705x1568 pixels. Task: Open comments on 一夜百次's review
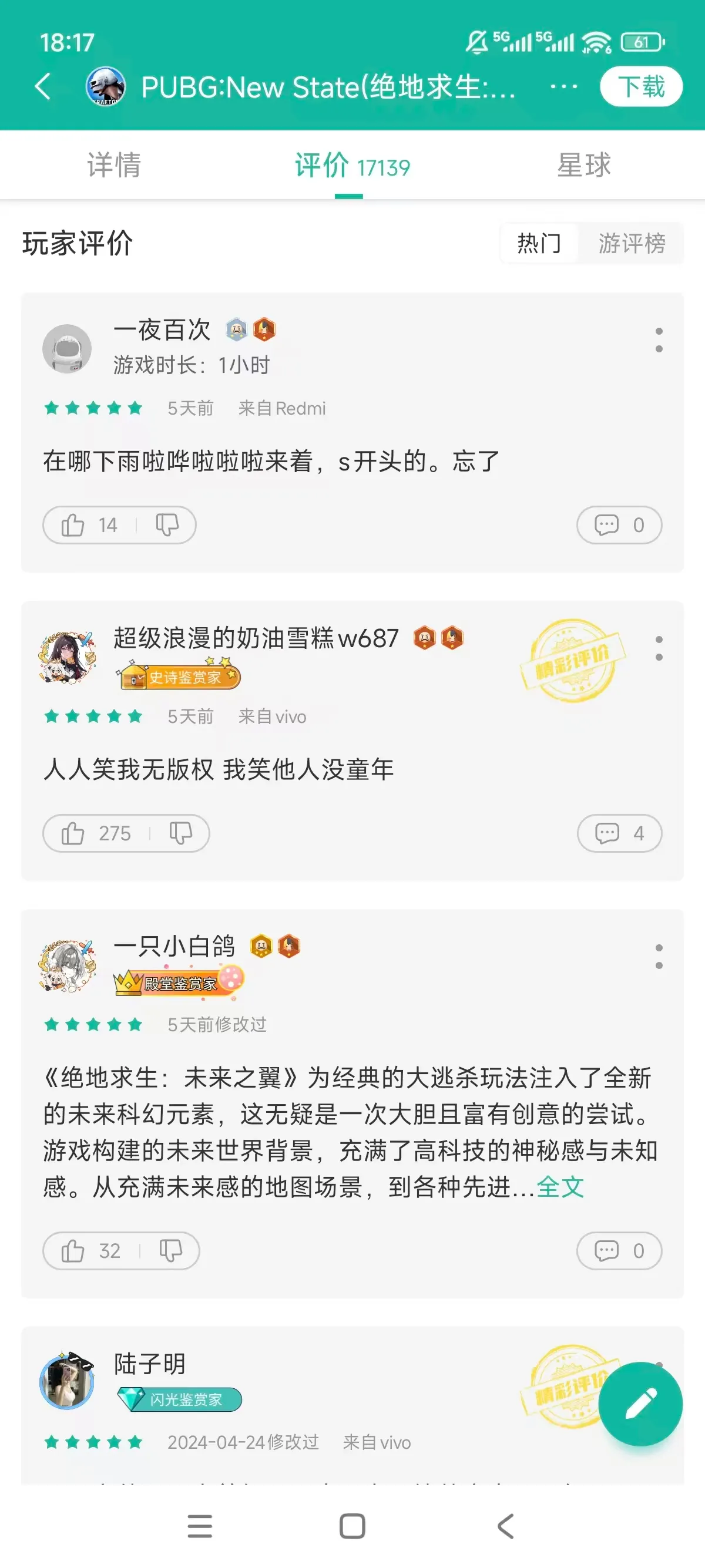(x=619, y=524)
